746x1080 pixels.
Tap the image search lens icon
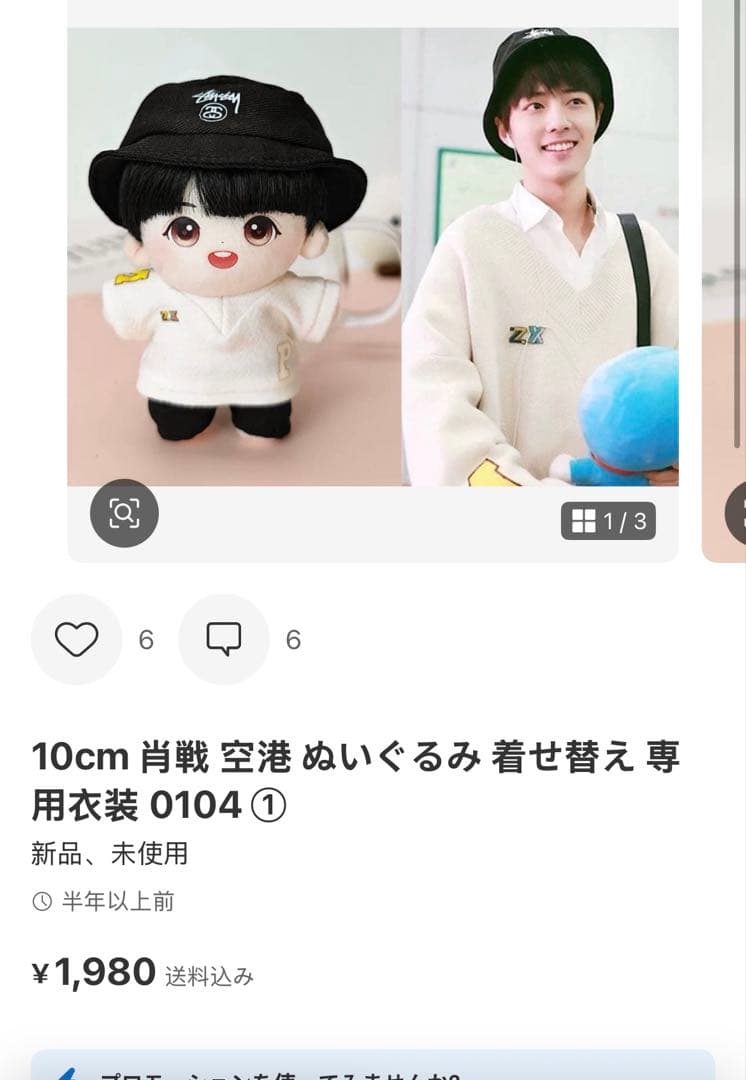tap(124, 513)
